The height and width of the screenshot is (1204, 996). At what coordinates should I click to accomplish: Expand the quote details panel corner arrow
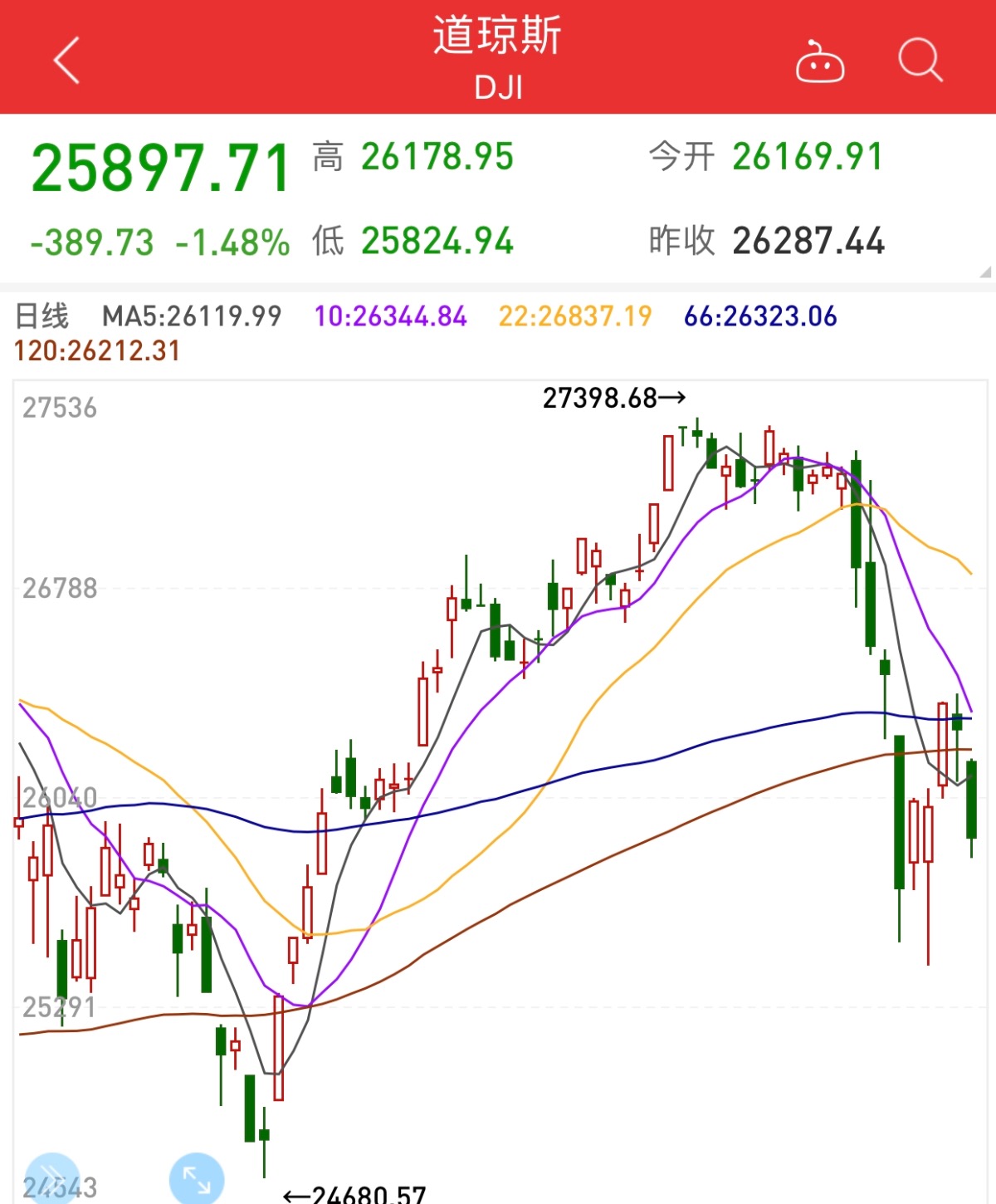tap(985, 272)
